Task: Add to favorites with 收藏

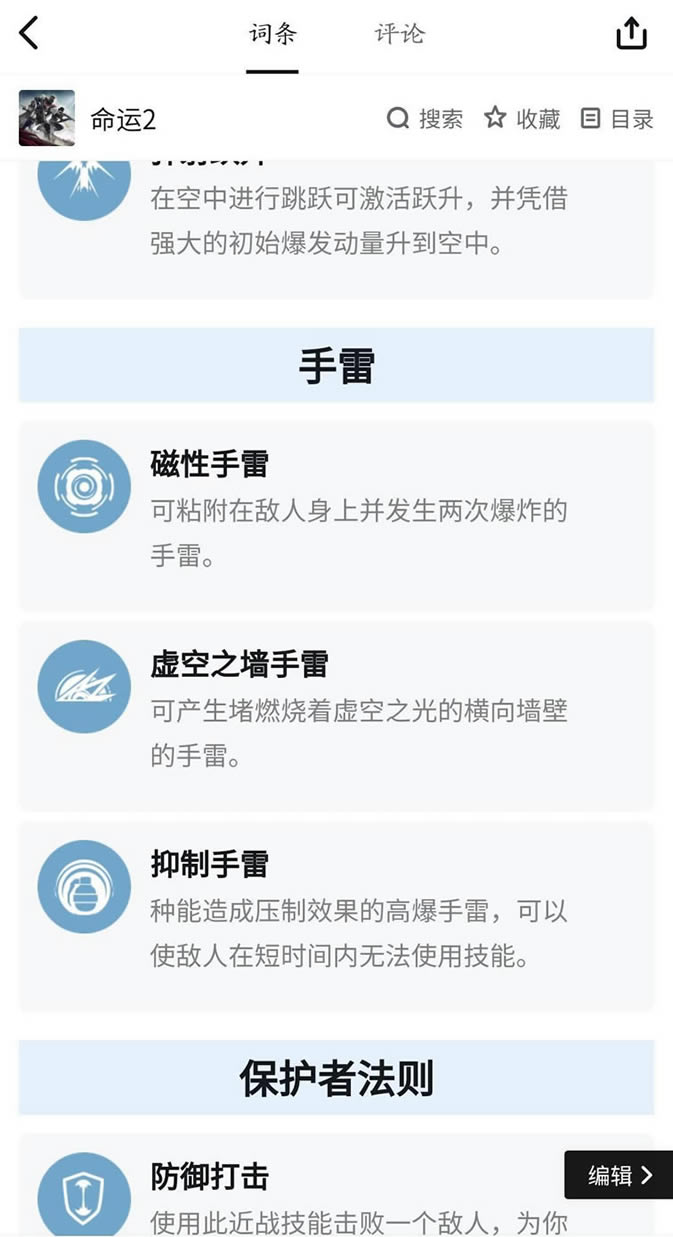Action: [522, 119]
